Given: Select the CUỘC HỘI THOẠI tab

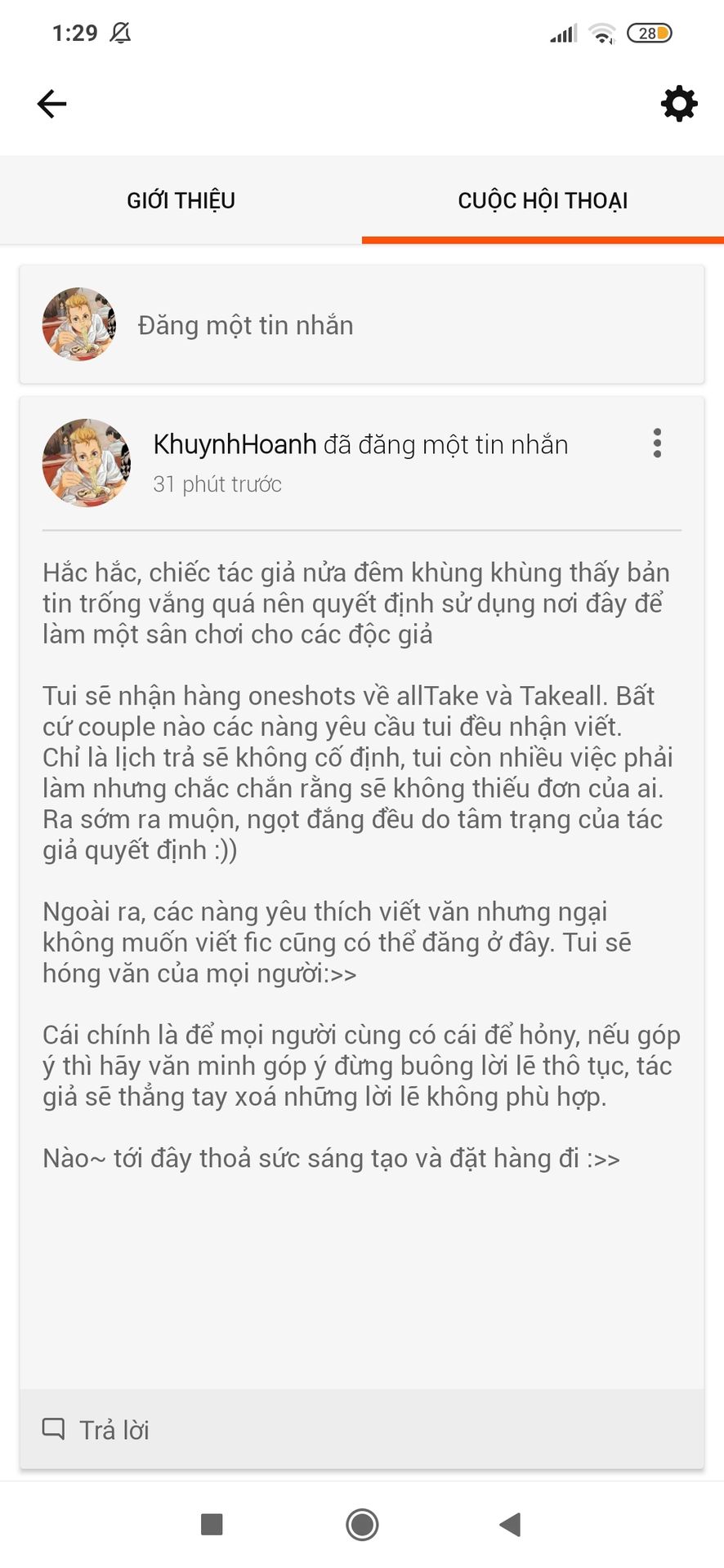Looking at the screenshot, I should pos(543,200).
